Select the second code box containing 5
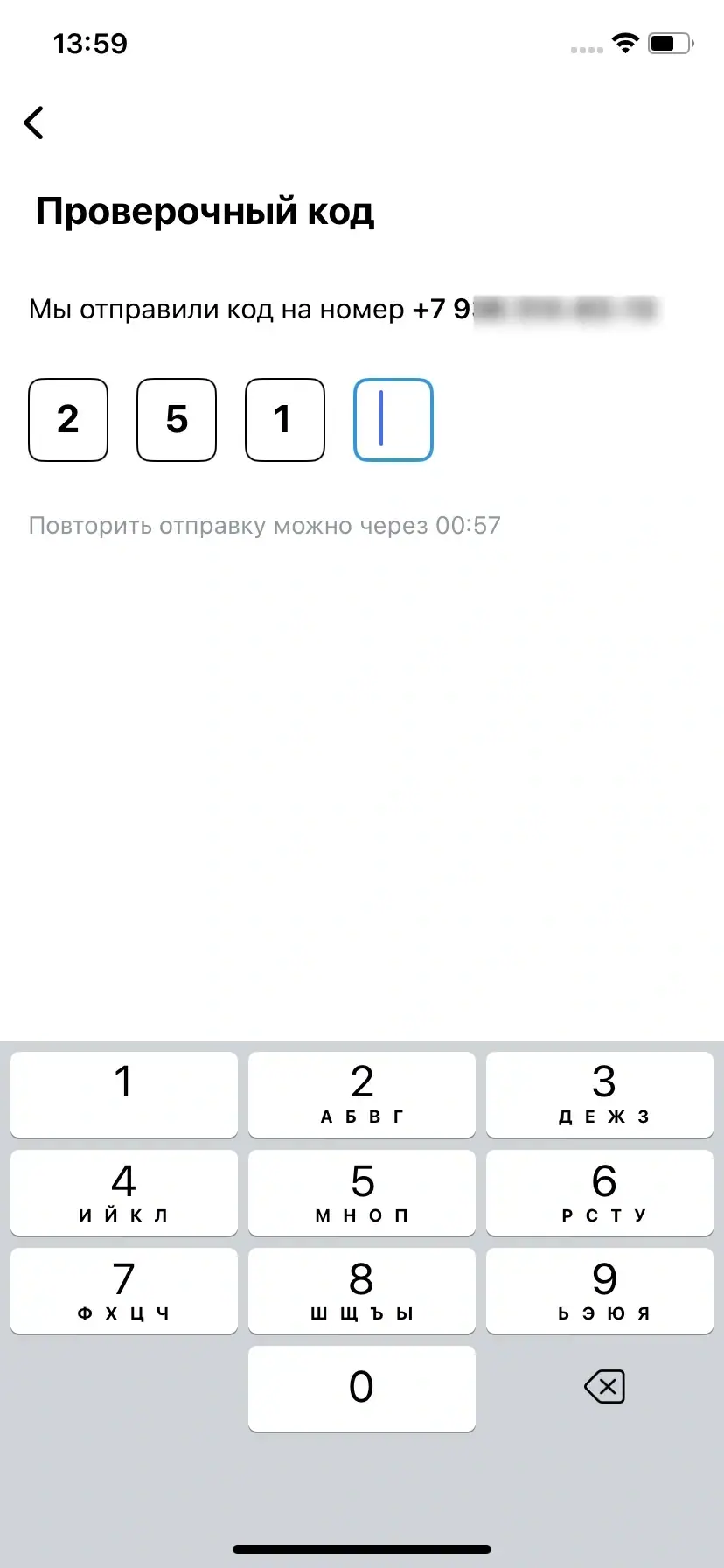724x1568 pixels. tap(177, 420)
